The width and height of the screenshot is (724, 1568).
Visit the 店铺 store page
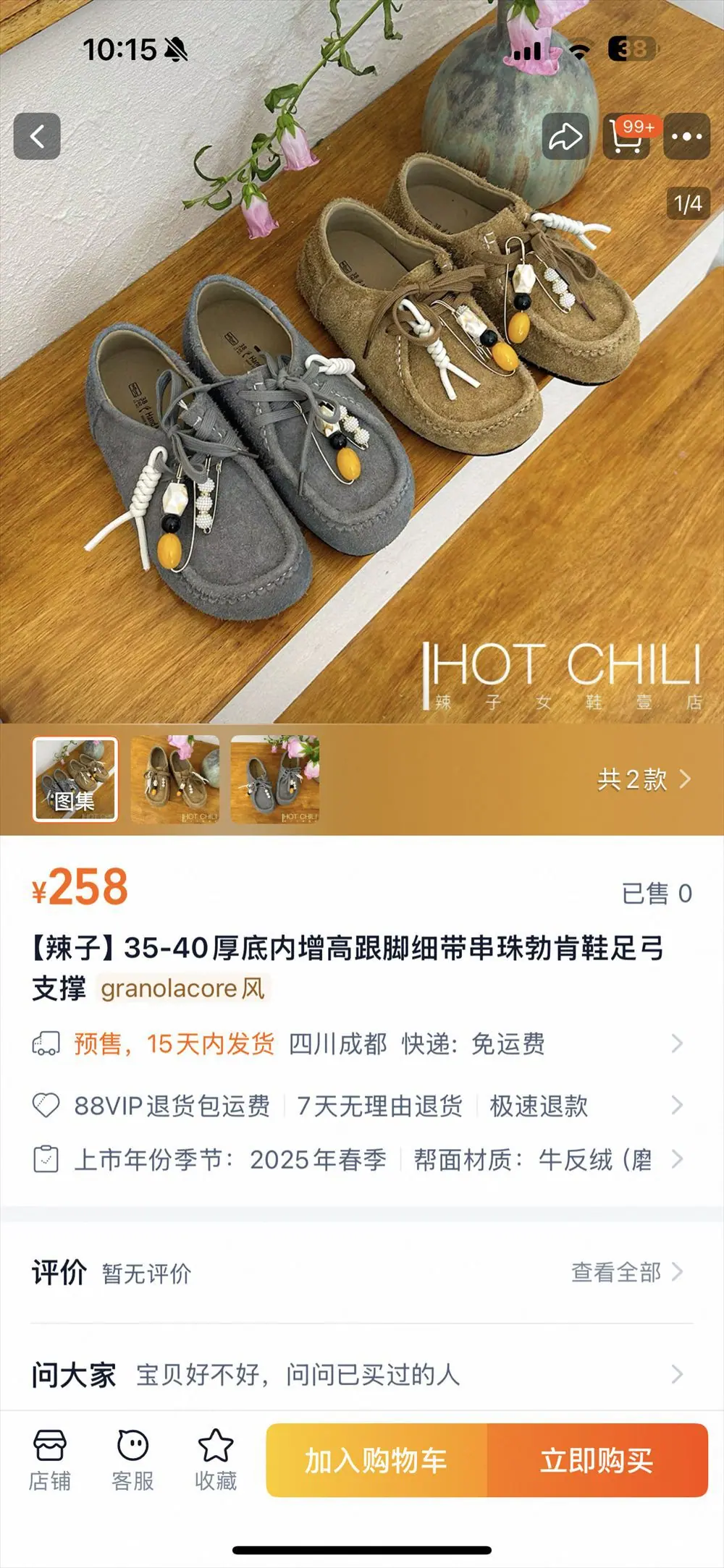point(50,1460)
